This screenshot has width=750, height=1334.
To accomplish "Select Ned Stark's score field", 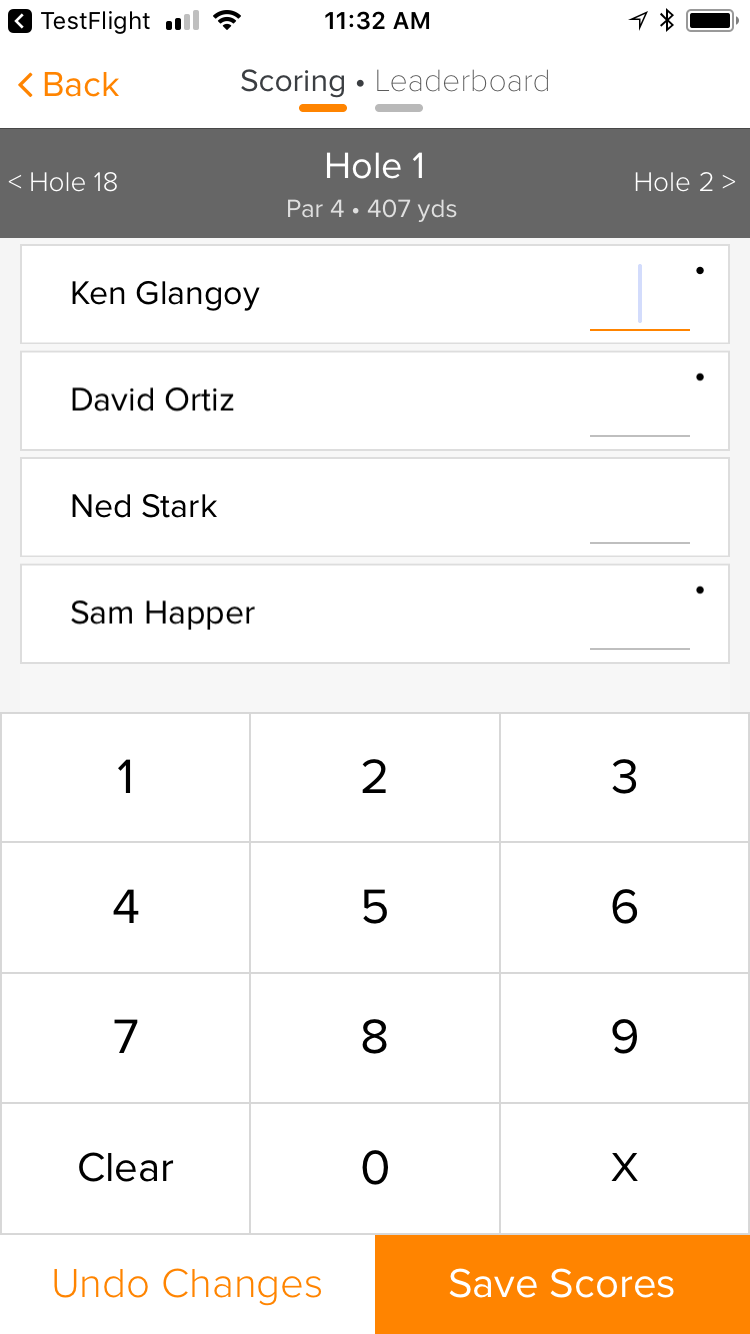I will (x=640, y=511).
